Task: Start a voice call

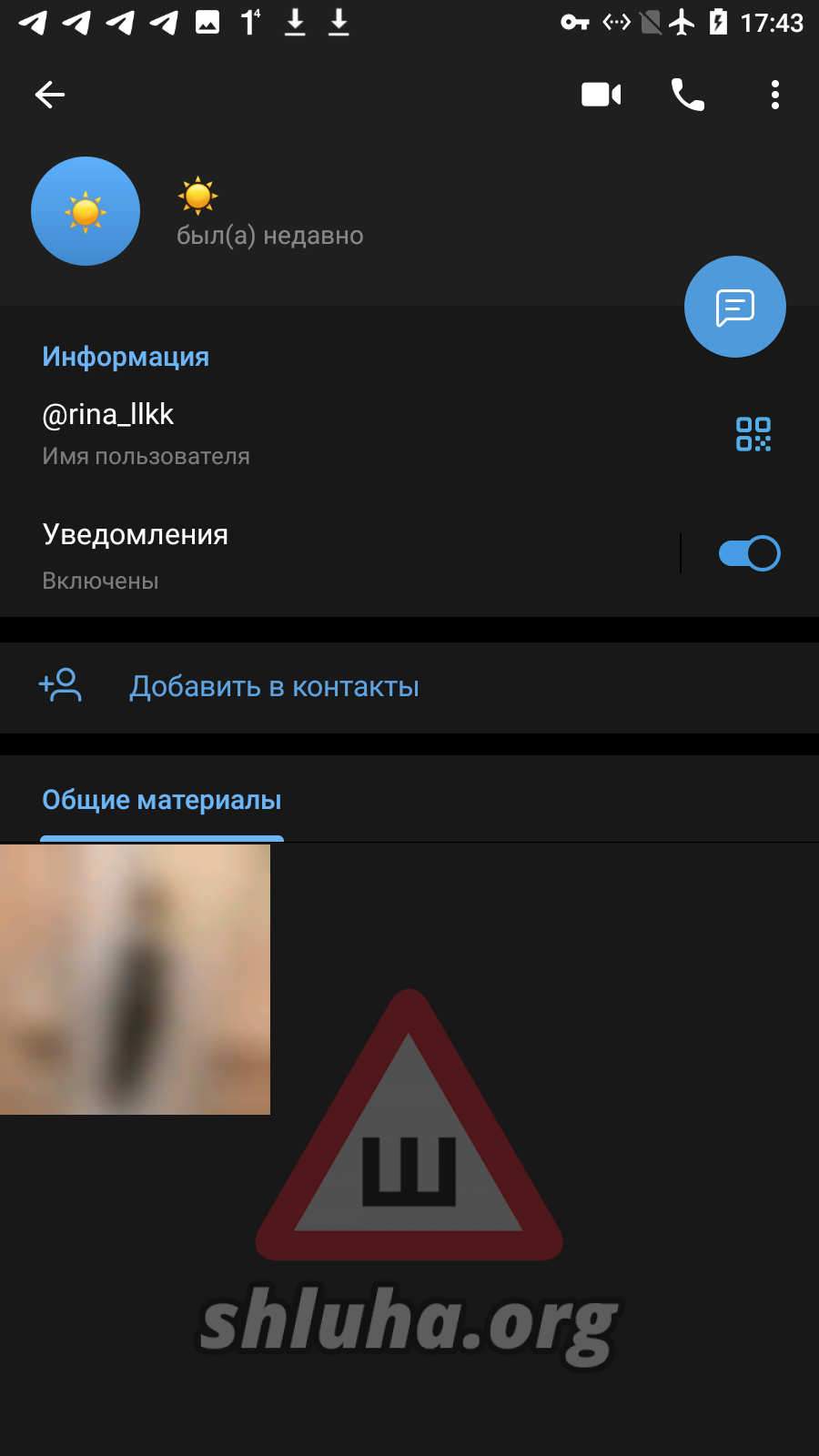Action: coord(687,95)
